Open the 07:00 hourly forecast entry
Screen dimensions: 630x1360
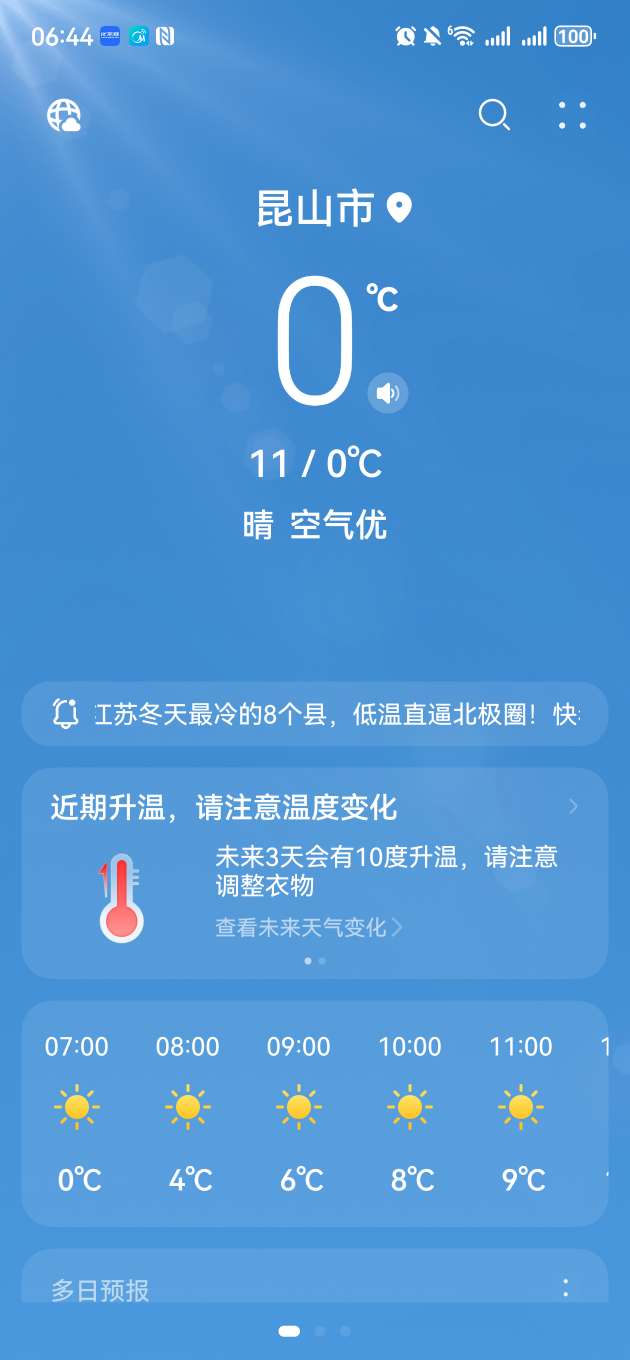coord(77,1112)
